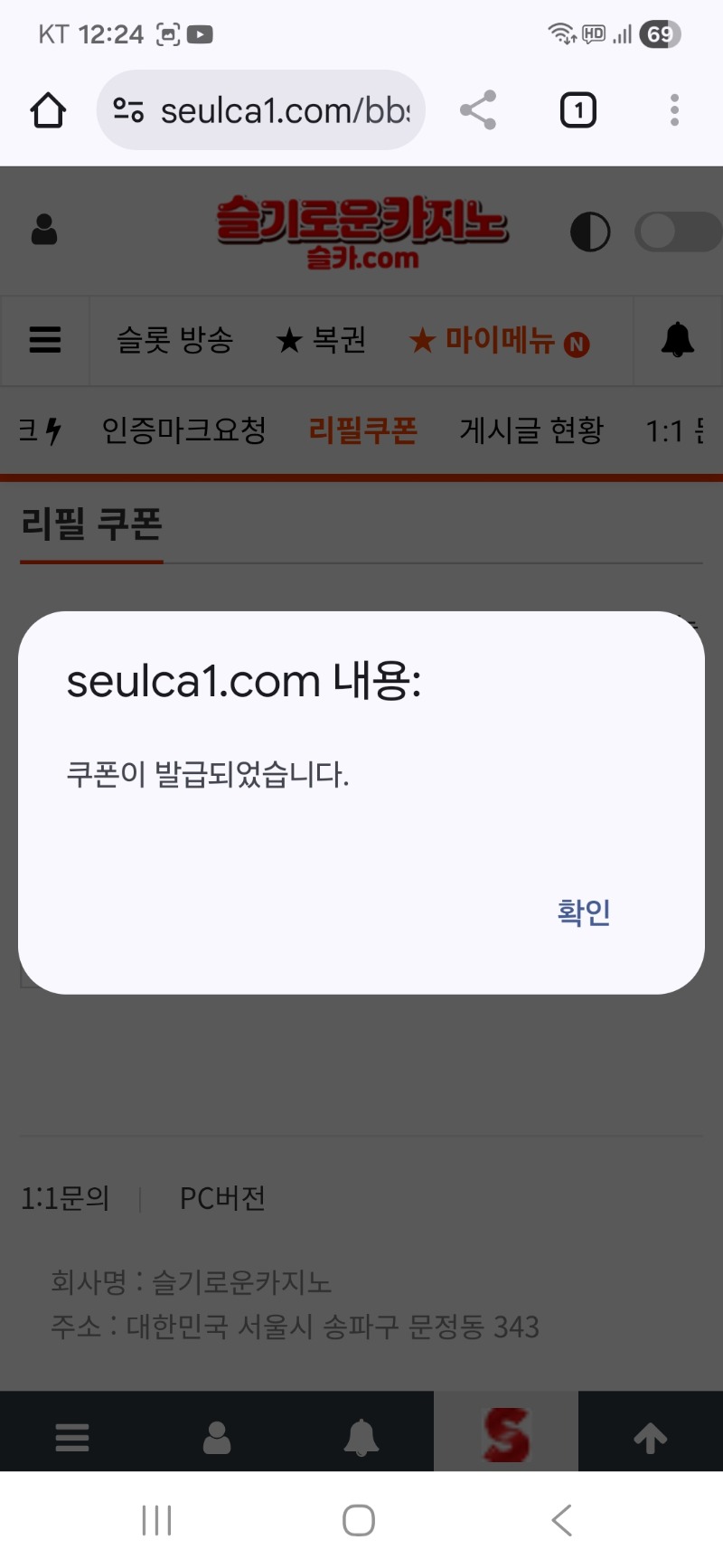Screen dimensions: 723x1568
Task: Confirm the coupon issued dialog with 확인
Action: [x=584, y=912]
